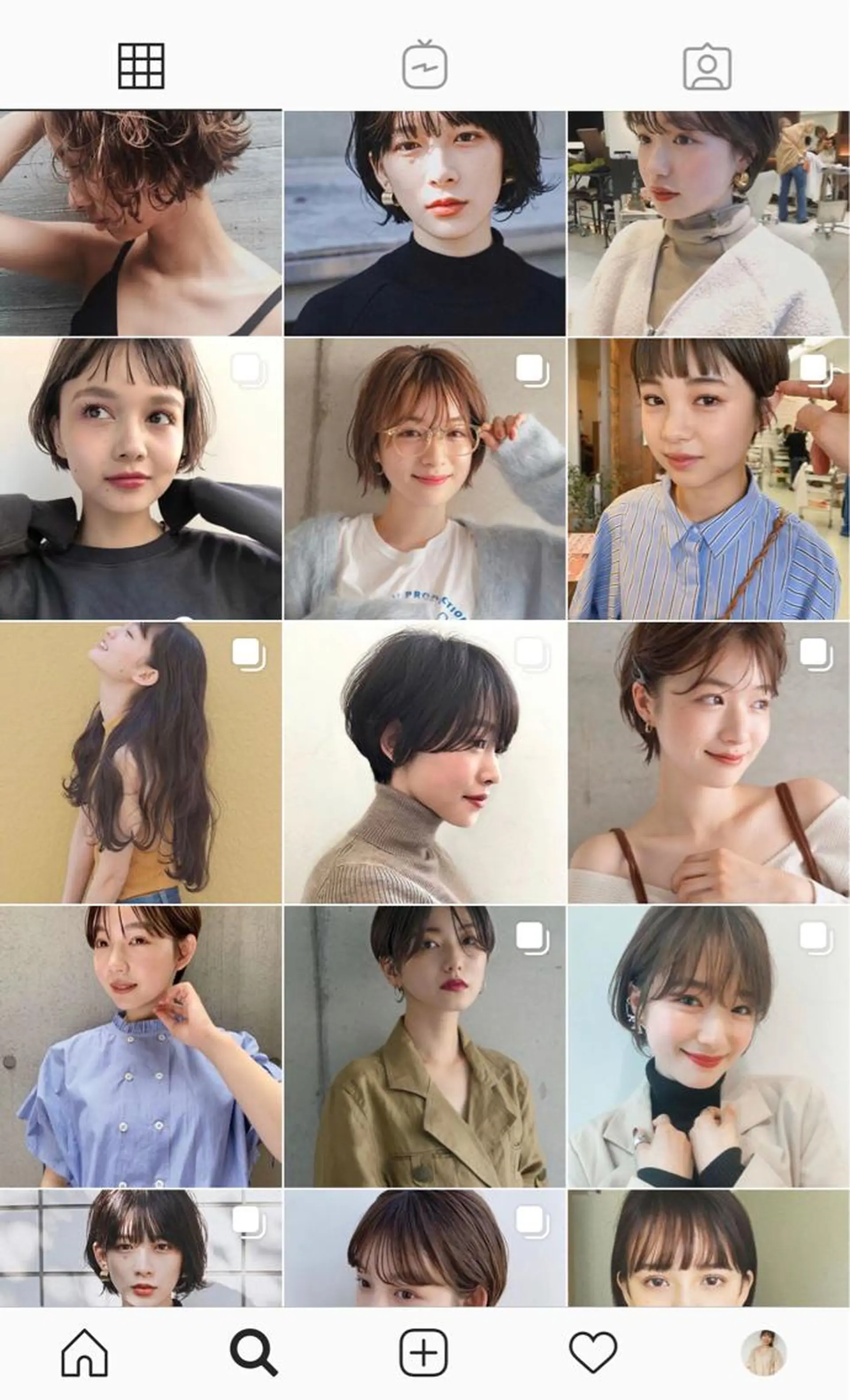The height and width of the screenshot is (1400, 850).
Task: Open the IGTV tab
Action: click(x=425, y=66)
